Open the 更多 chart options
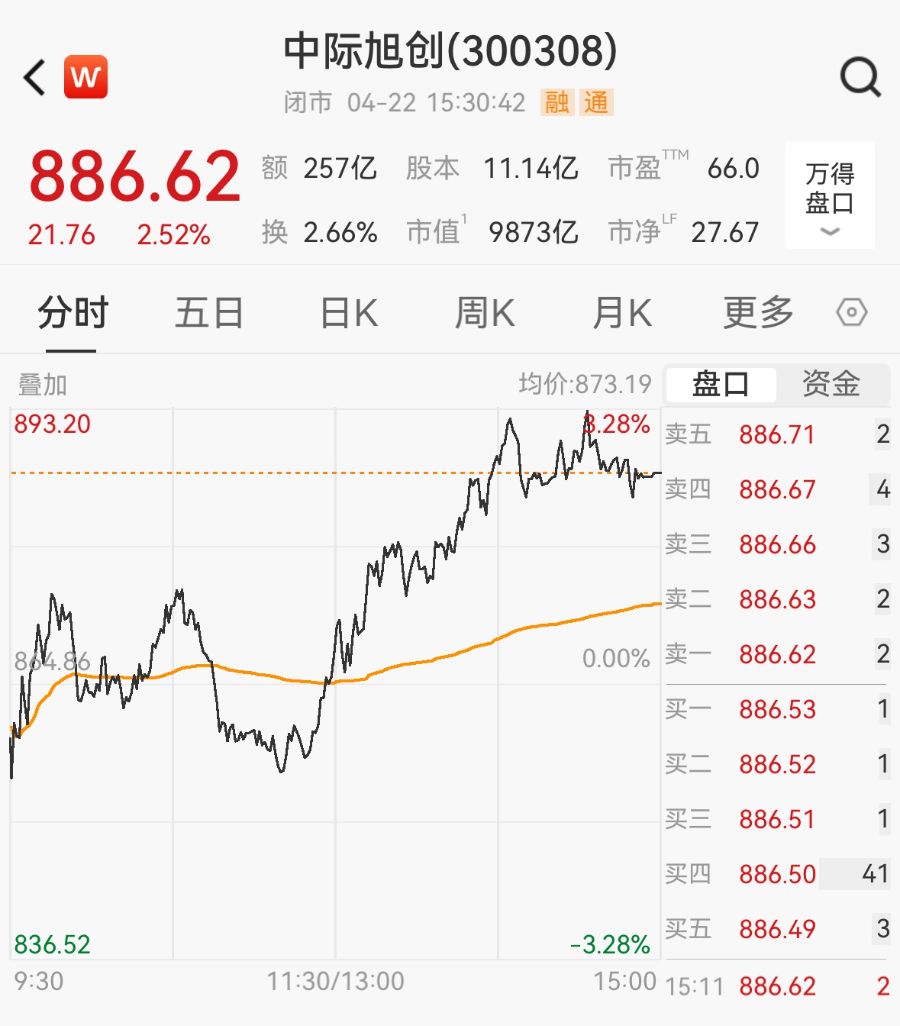900x1026 pixels. coord(758,314)
